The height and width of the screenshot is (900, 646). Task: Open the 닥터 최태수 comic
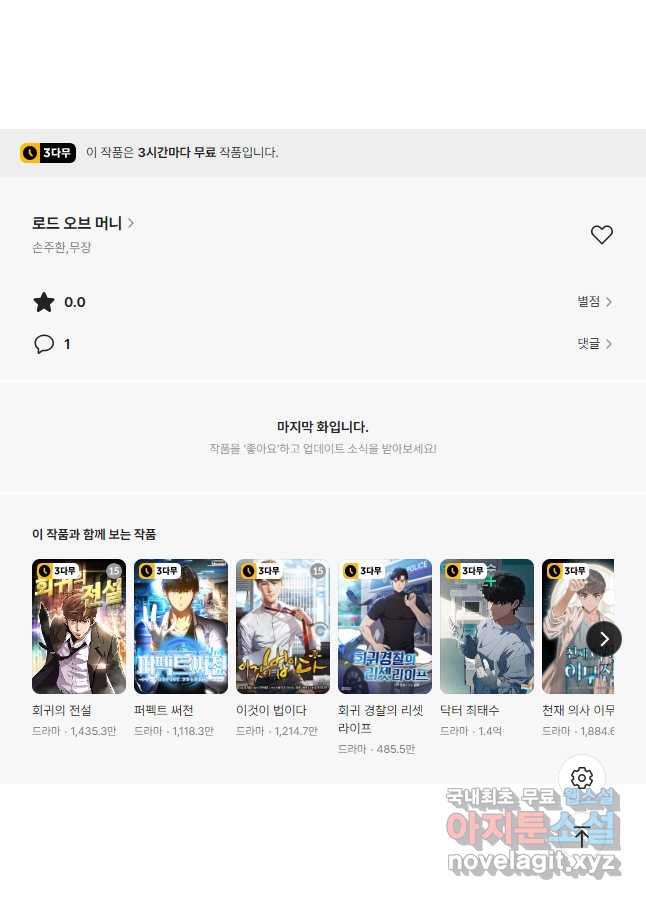pos(487,627)
